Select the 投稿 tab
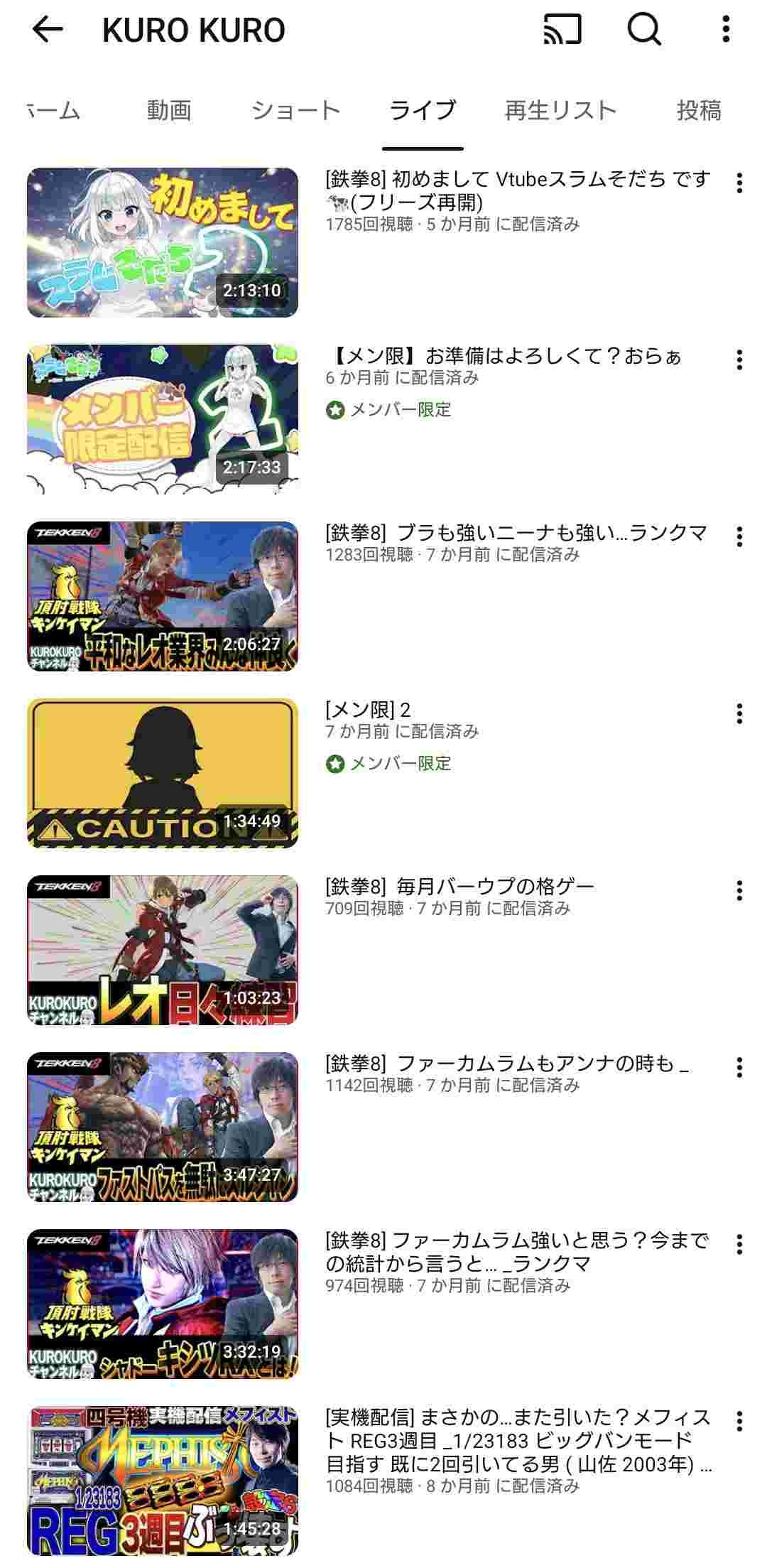Image resolution: width=767 pixels, height=1568 pixels. (699, 111)
